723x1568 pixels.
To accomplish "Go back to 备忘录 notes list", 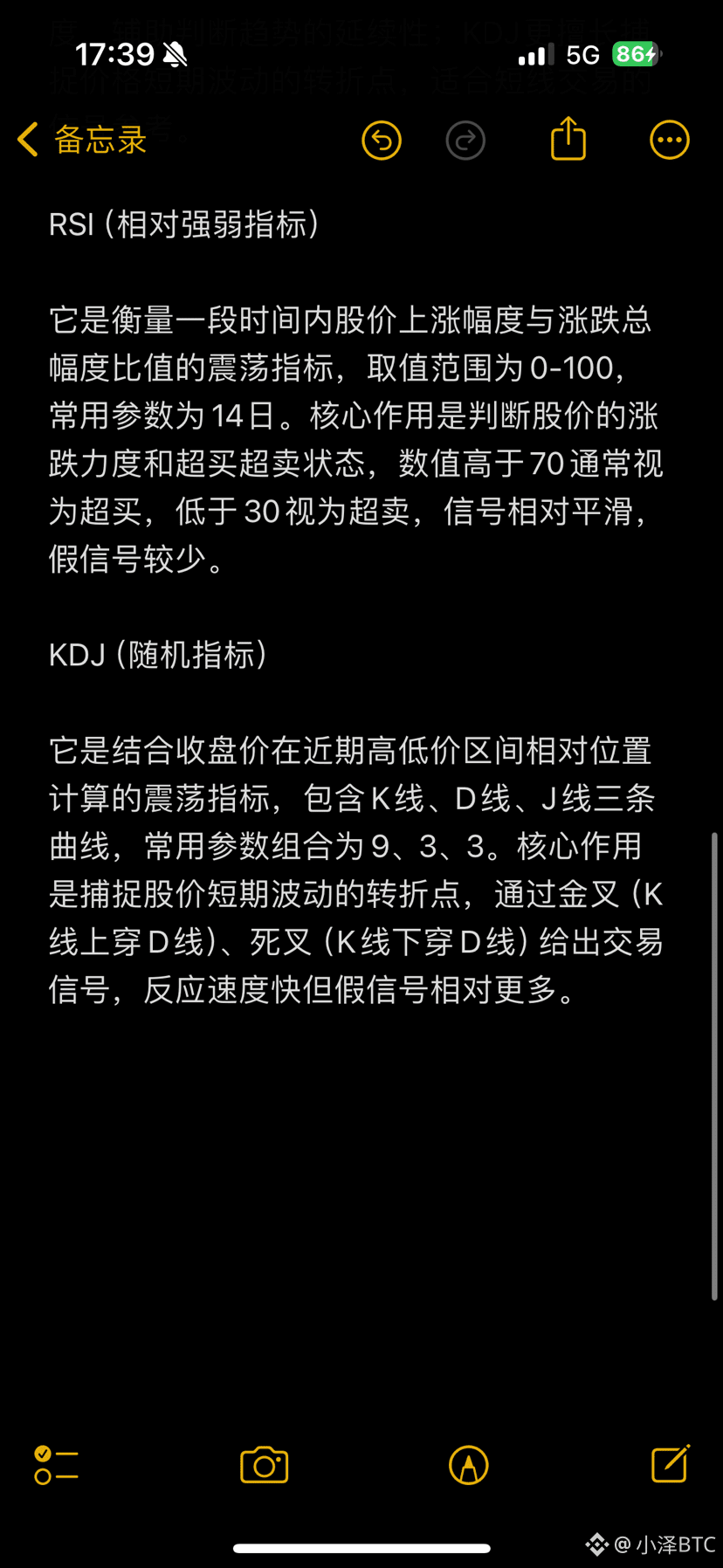I will [82, 140].
